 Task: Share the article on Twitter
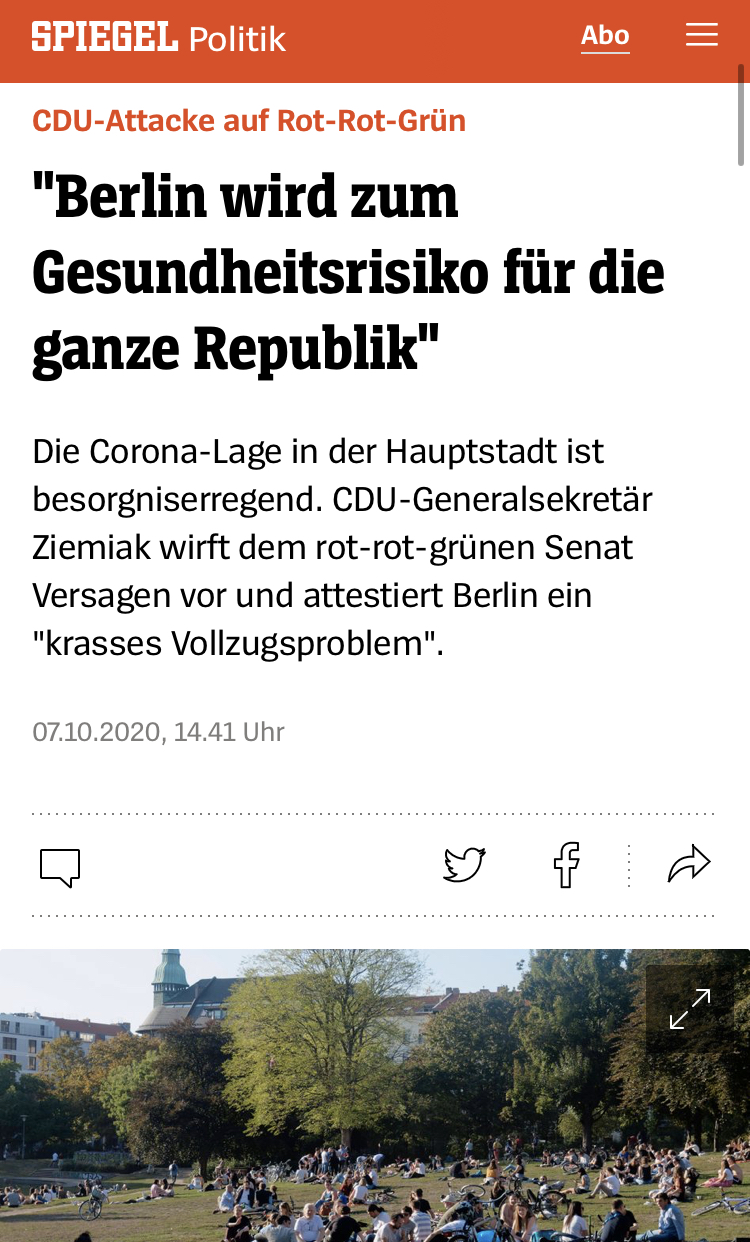pyautogui.click(x=464, y=864)
